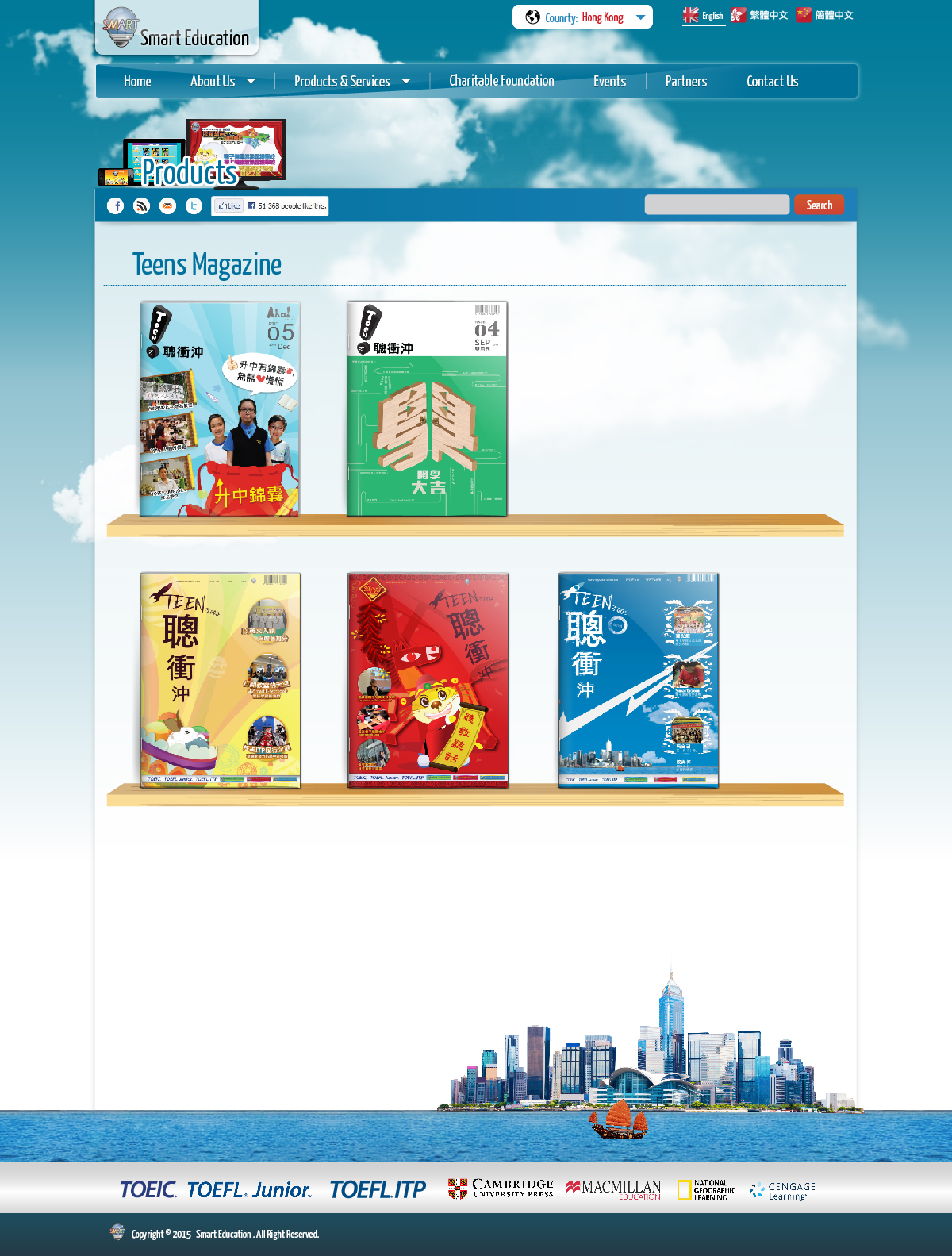This screenshot has height=1256, width=952.
Task: Open the issue 04 Sep magazine cover
Action: (427, 409)
